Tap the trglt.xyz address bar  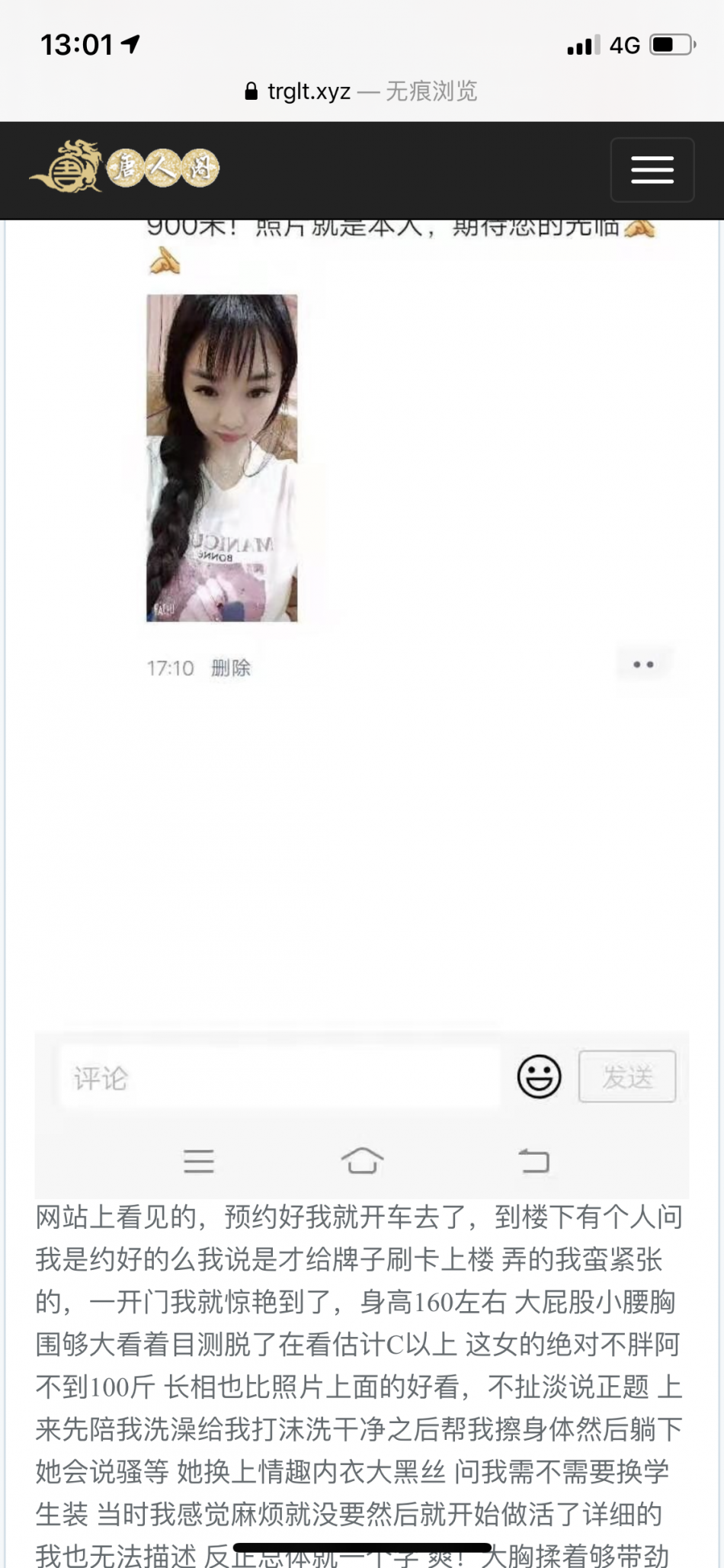click(x=360, y=91)
